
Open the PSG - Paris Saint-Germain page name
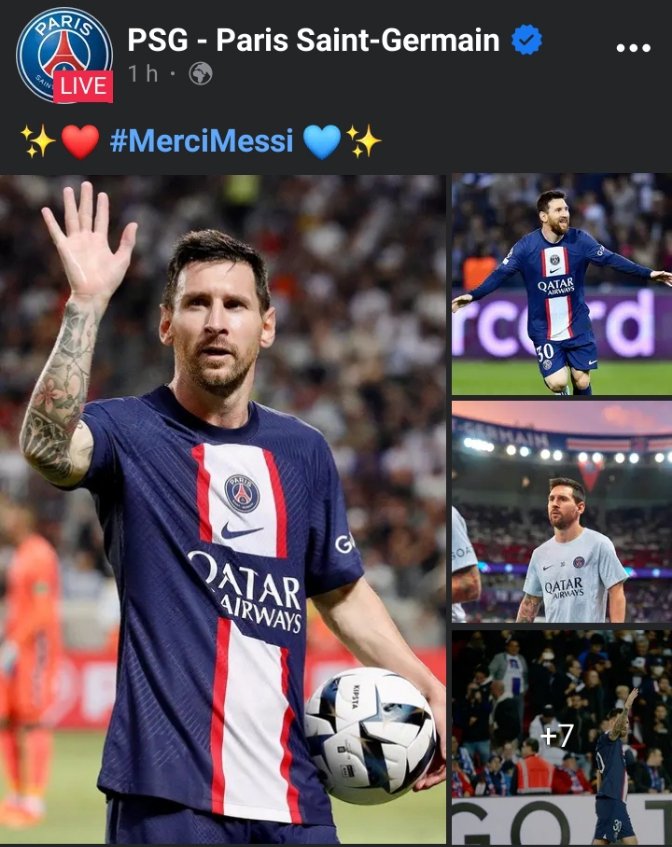point(313,40)
